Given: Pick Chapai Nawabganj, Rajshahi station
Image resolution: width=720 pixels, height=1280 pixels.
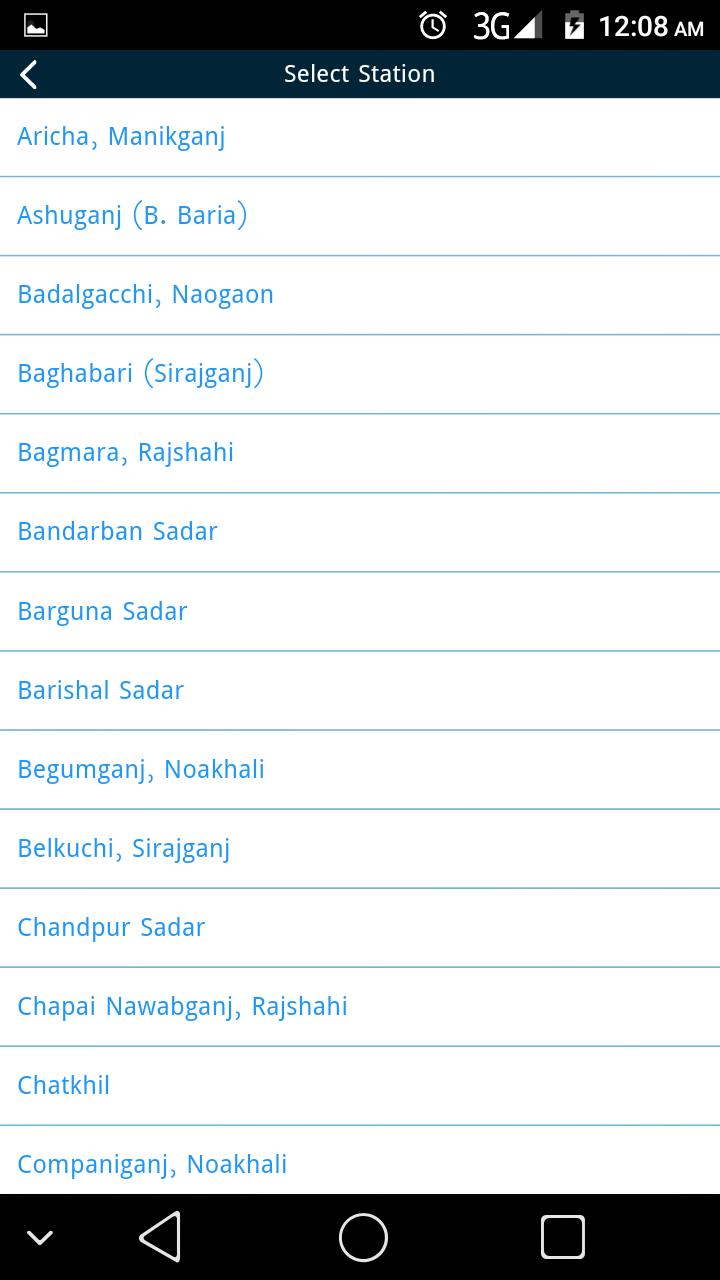Looking at the screenshot, I should pyautogui.click(x=360, y=1007).
